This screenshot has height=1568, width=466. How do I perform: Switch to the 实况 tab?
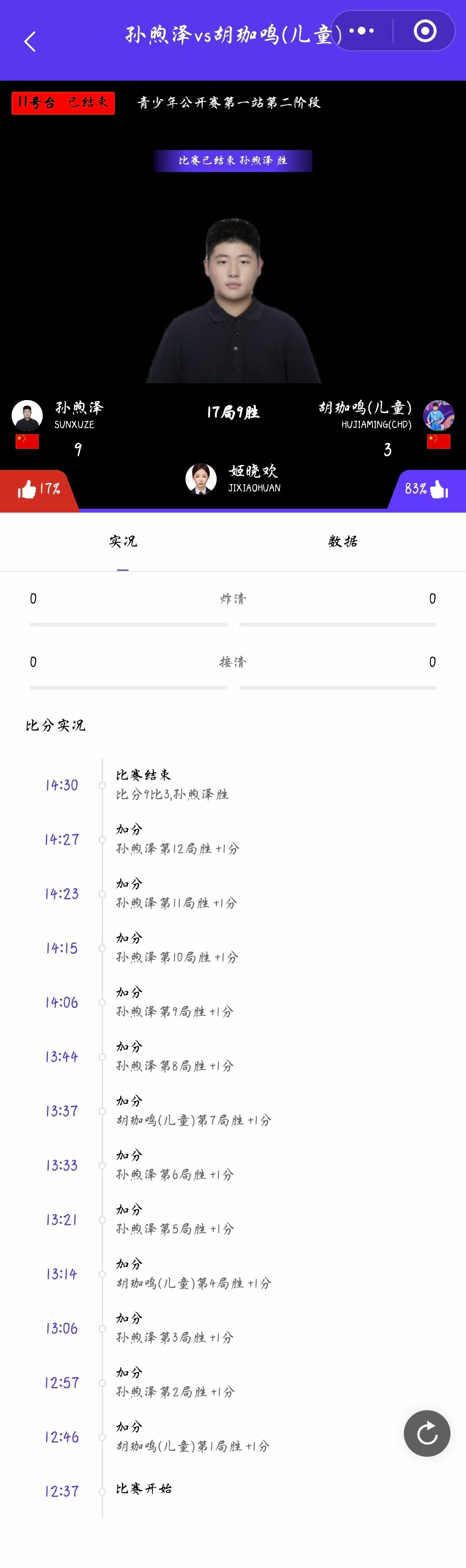(123, 541)
